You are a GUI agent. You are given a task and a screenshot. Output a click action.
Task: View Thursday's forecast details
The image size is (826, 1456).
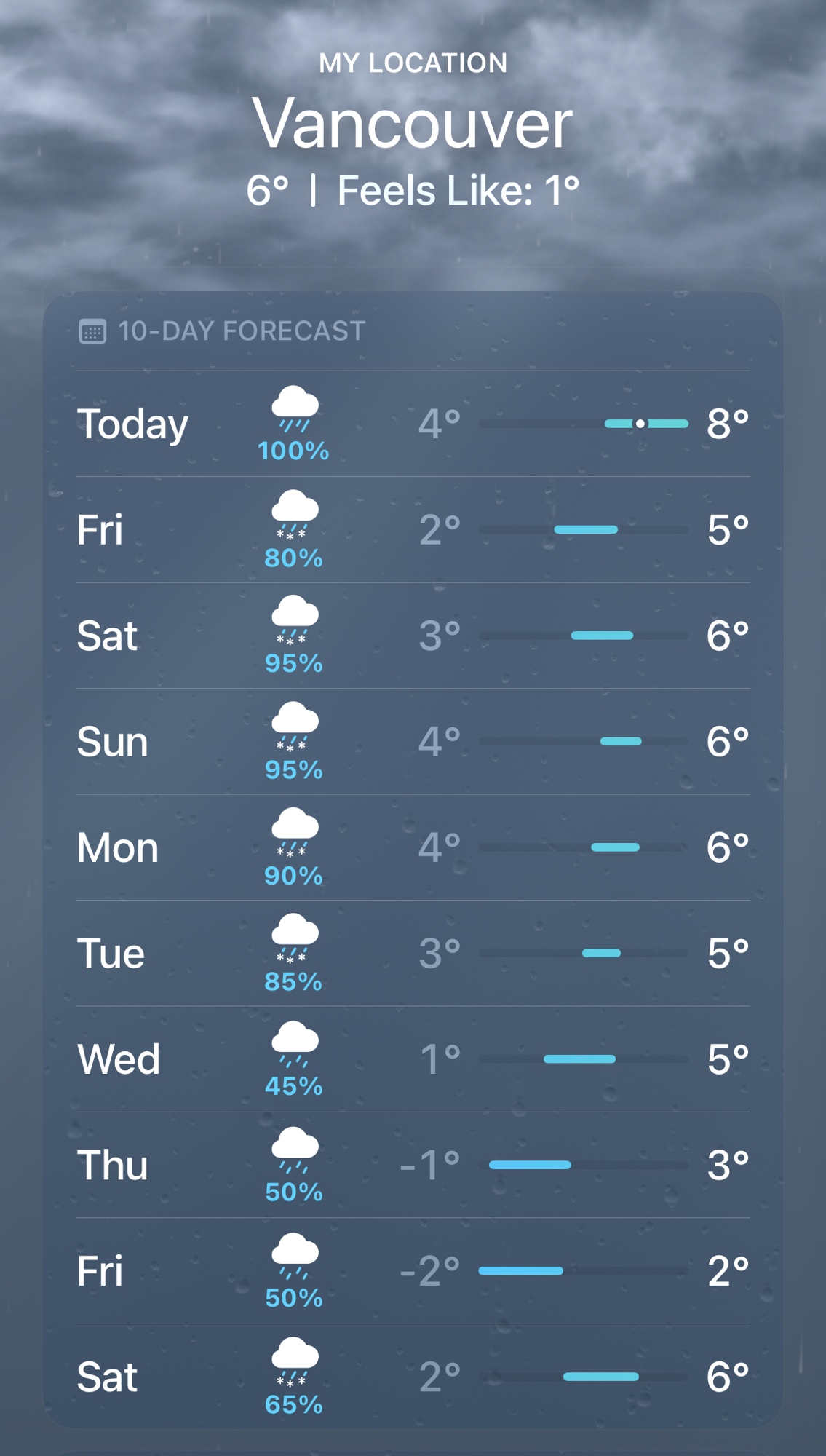(x=413, y=1165)
